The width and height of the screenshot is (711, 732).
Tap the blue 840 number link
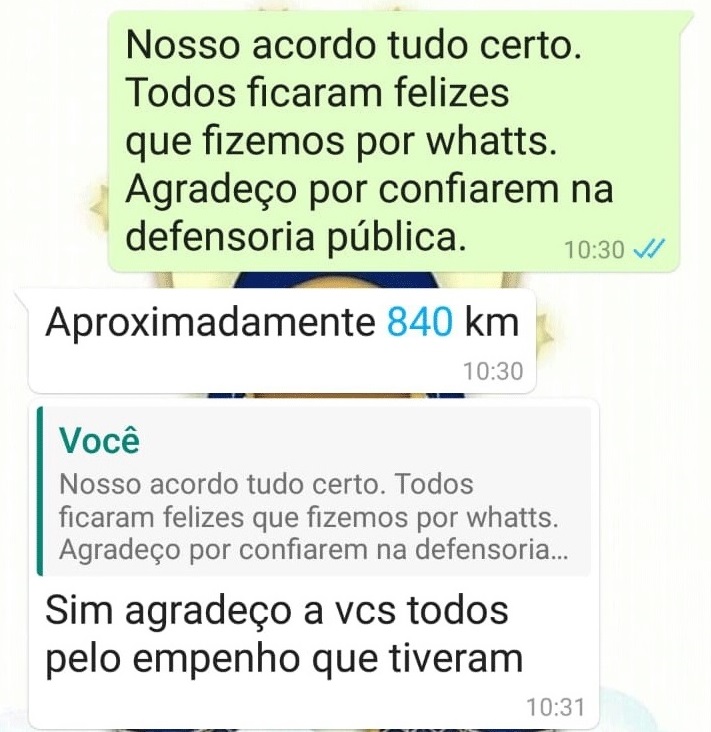click(420, 324)
